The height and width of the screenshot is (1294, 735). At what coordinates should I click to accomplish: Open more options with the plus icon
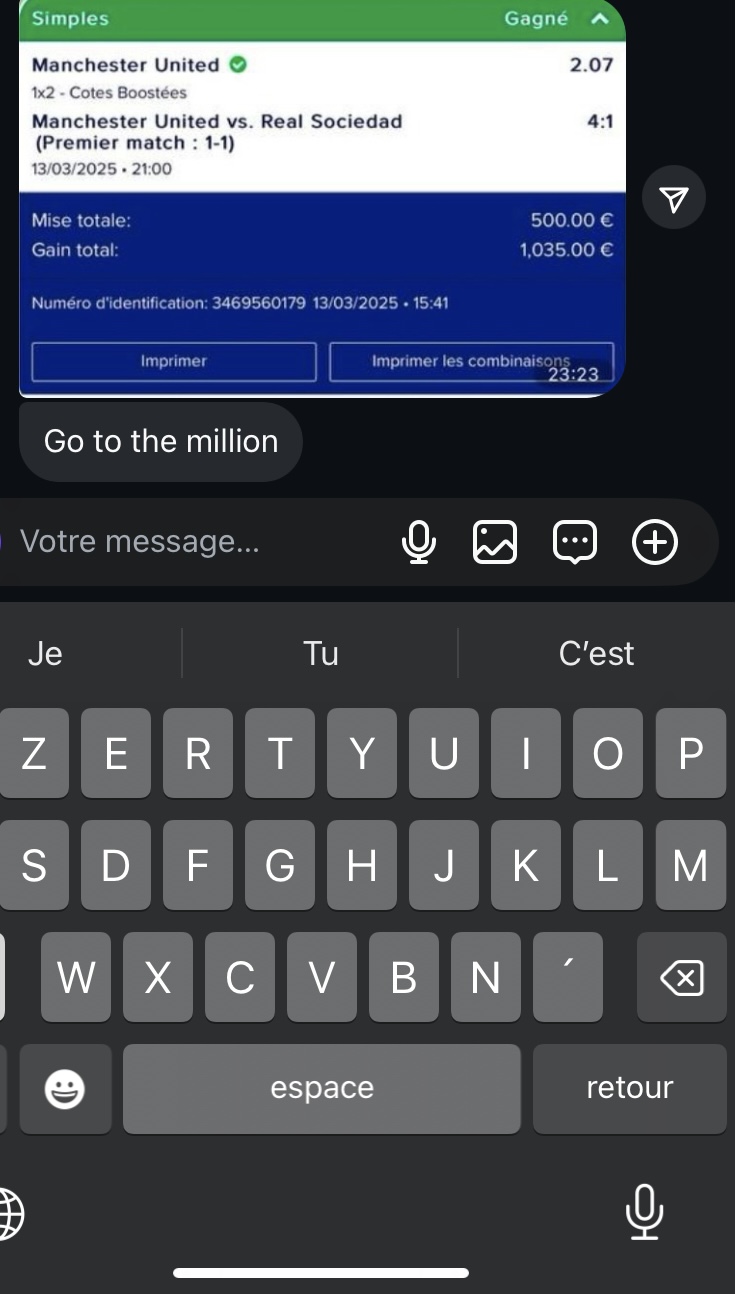pyautogui.click(x=655, y=542)
